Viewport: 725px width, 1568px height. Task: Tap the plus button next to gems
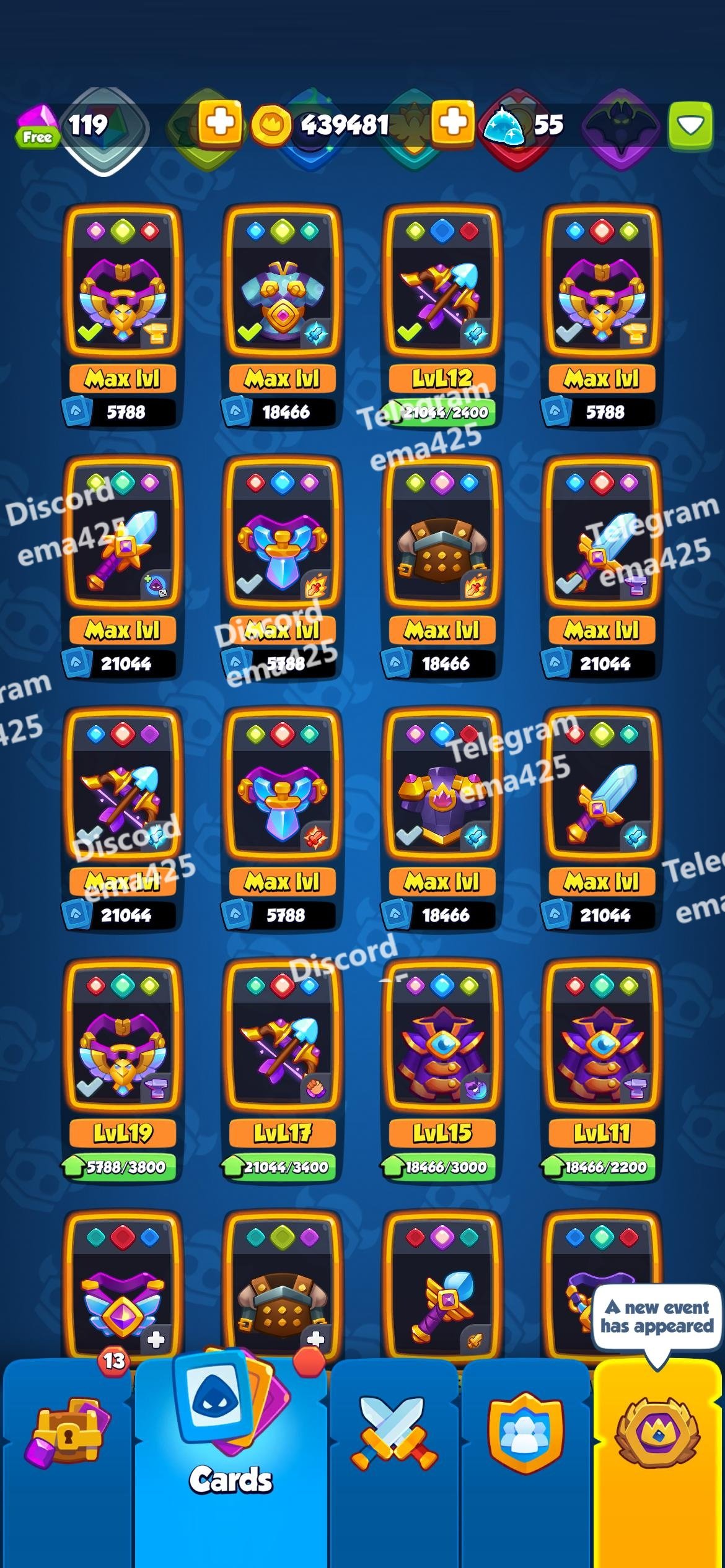pos(220,122)
